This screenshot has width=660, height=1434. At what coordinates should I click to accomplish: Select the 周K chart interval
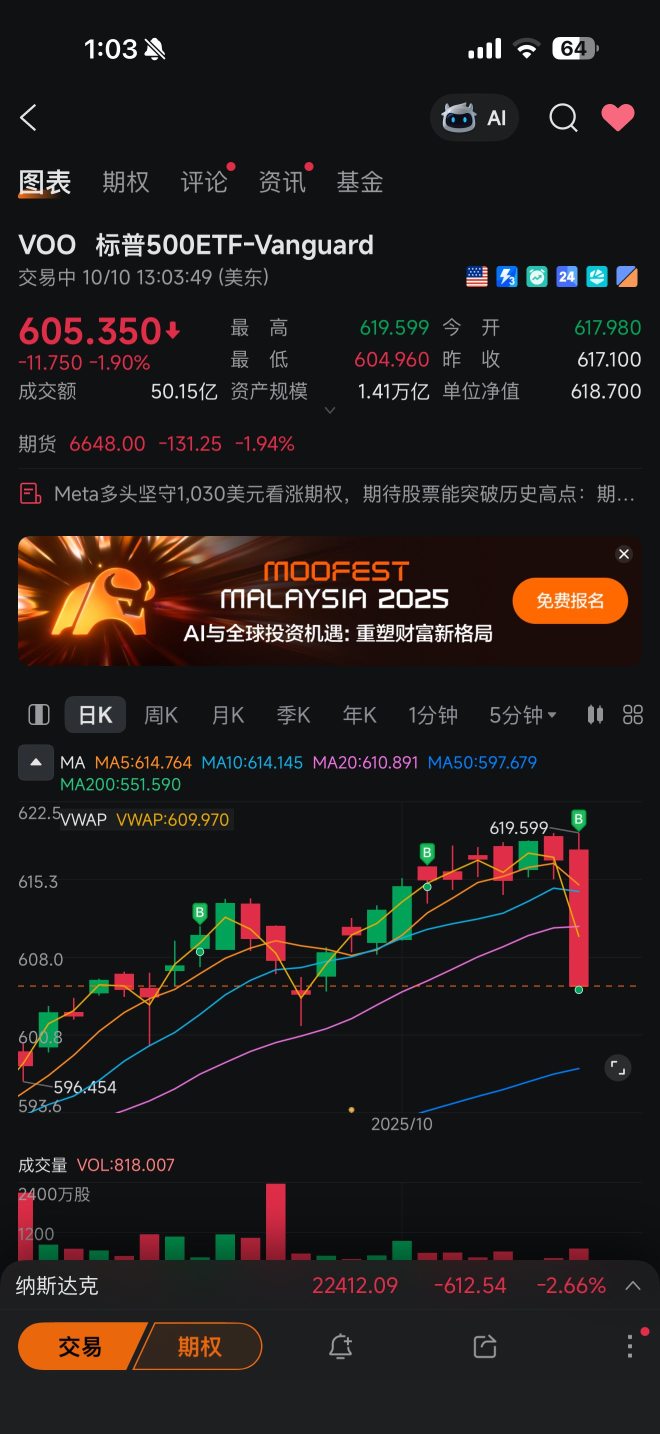[161, 715]
